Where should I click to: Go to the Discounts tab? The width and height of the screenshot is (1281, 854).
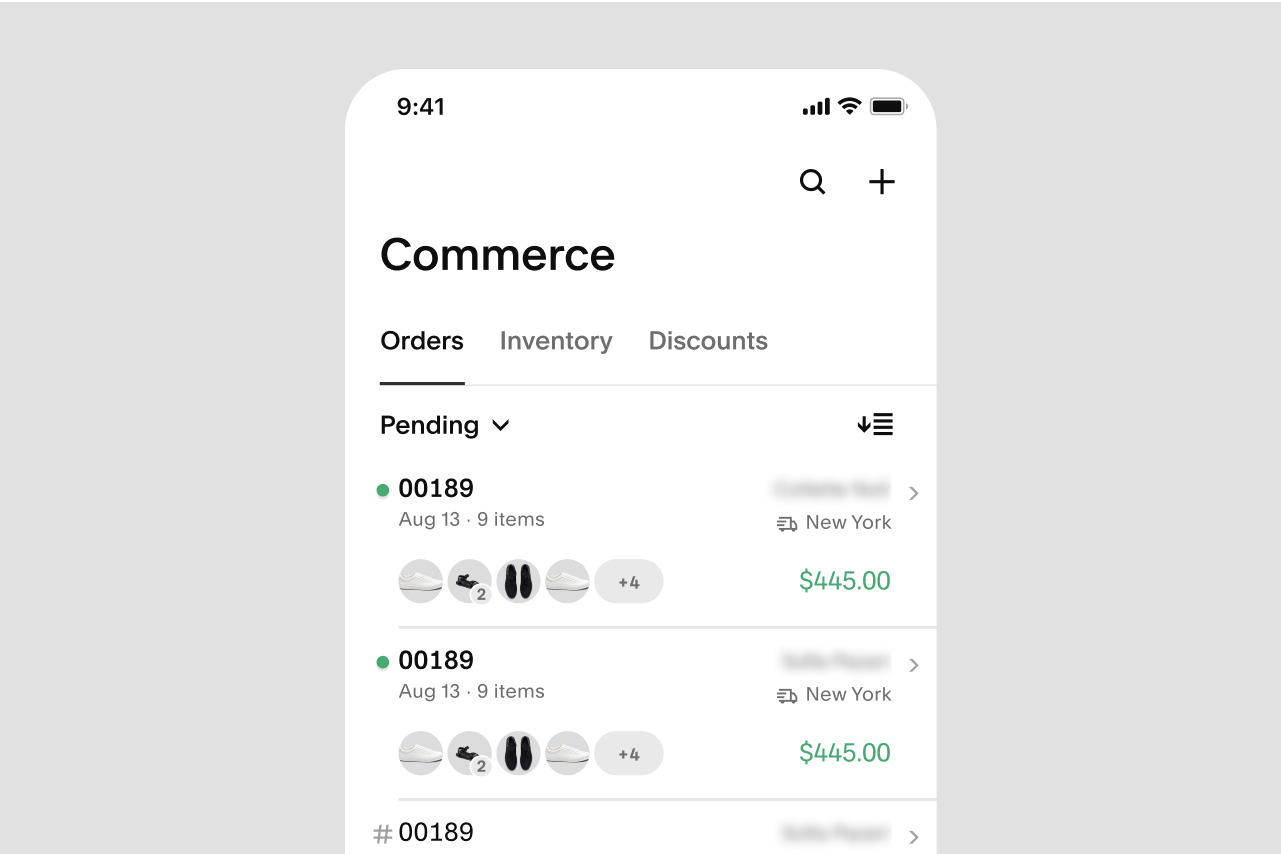tap(708, 341)
